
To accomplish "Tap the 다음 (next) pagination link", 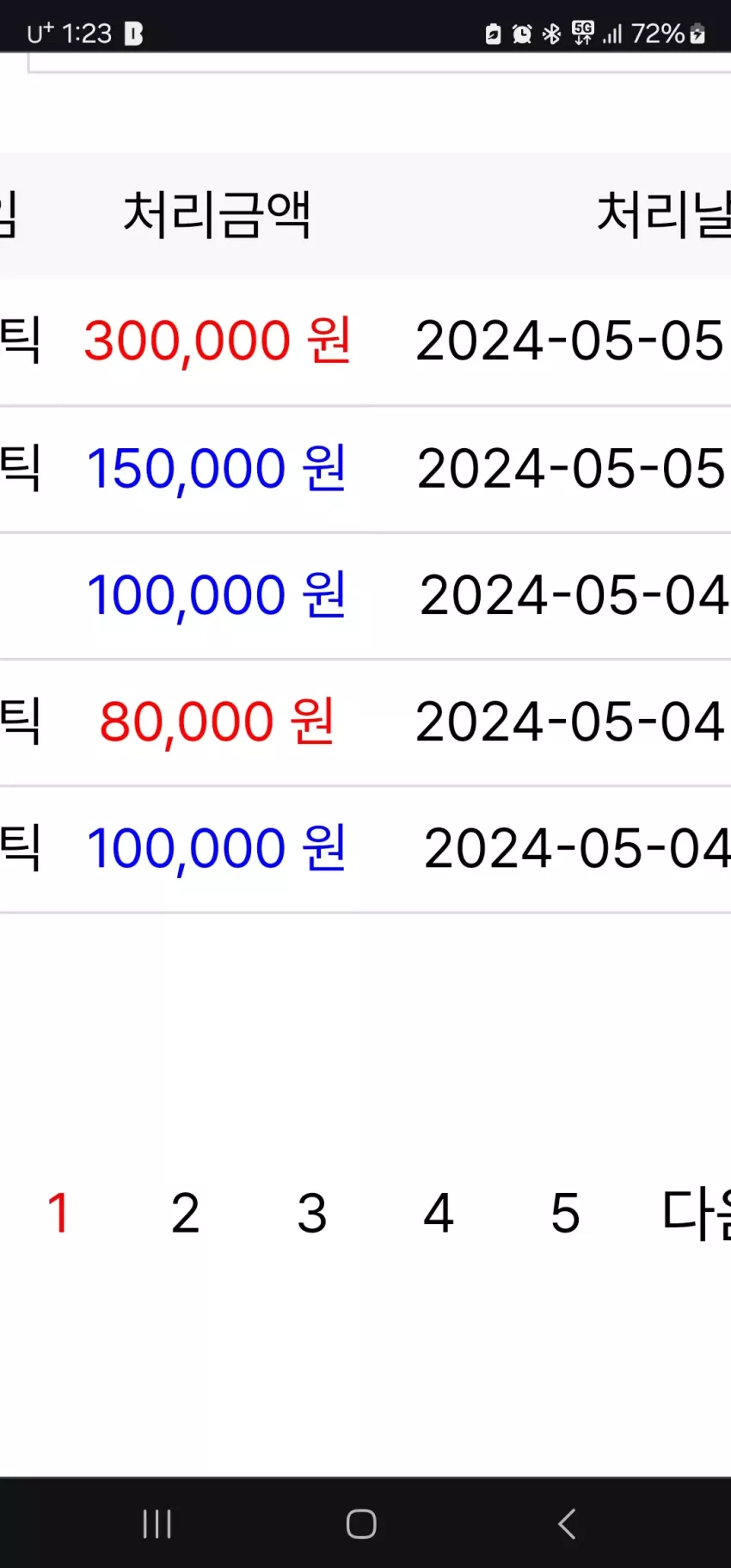I will [x=696, y=1213].
